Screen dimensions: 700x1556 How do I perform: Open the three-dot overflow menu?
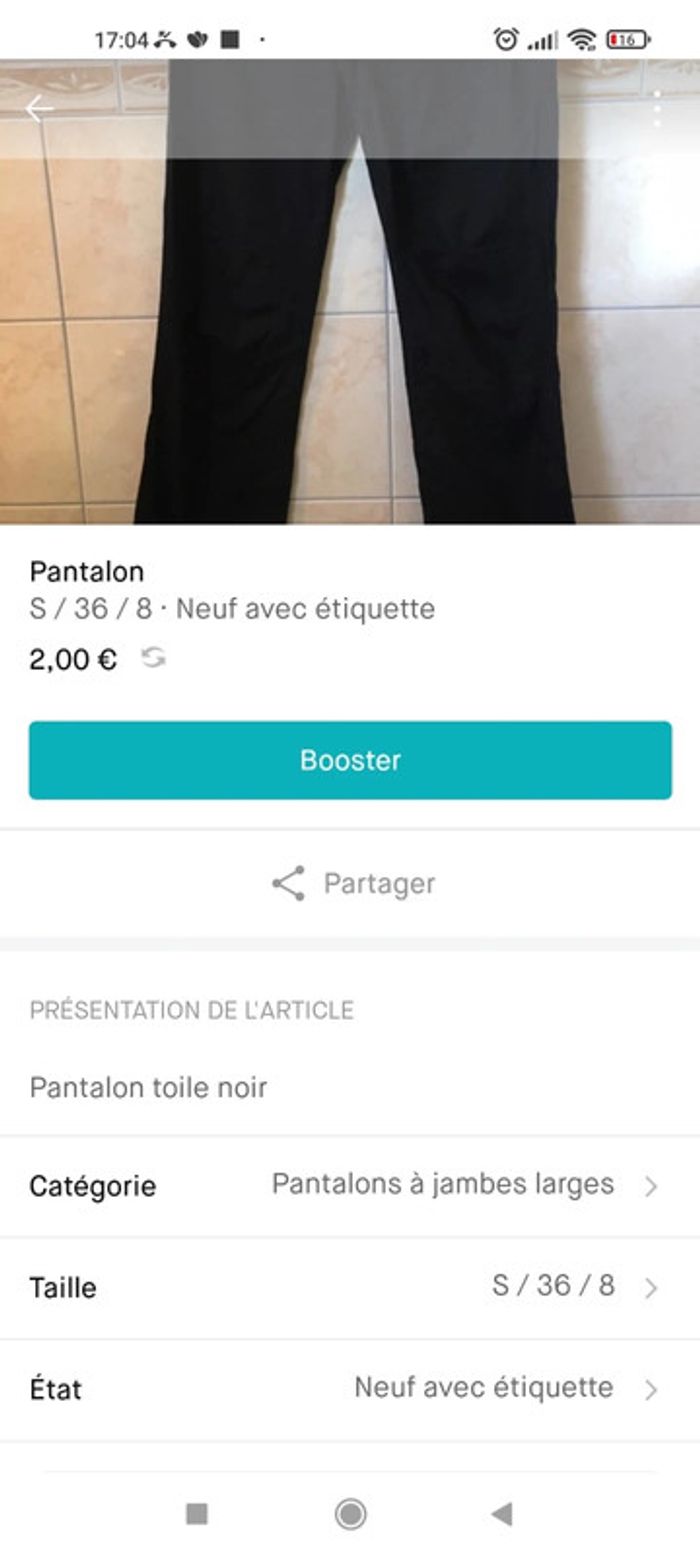click(x=657, y=108)
